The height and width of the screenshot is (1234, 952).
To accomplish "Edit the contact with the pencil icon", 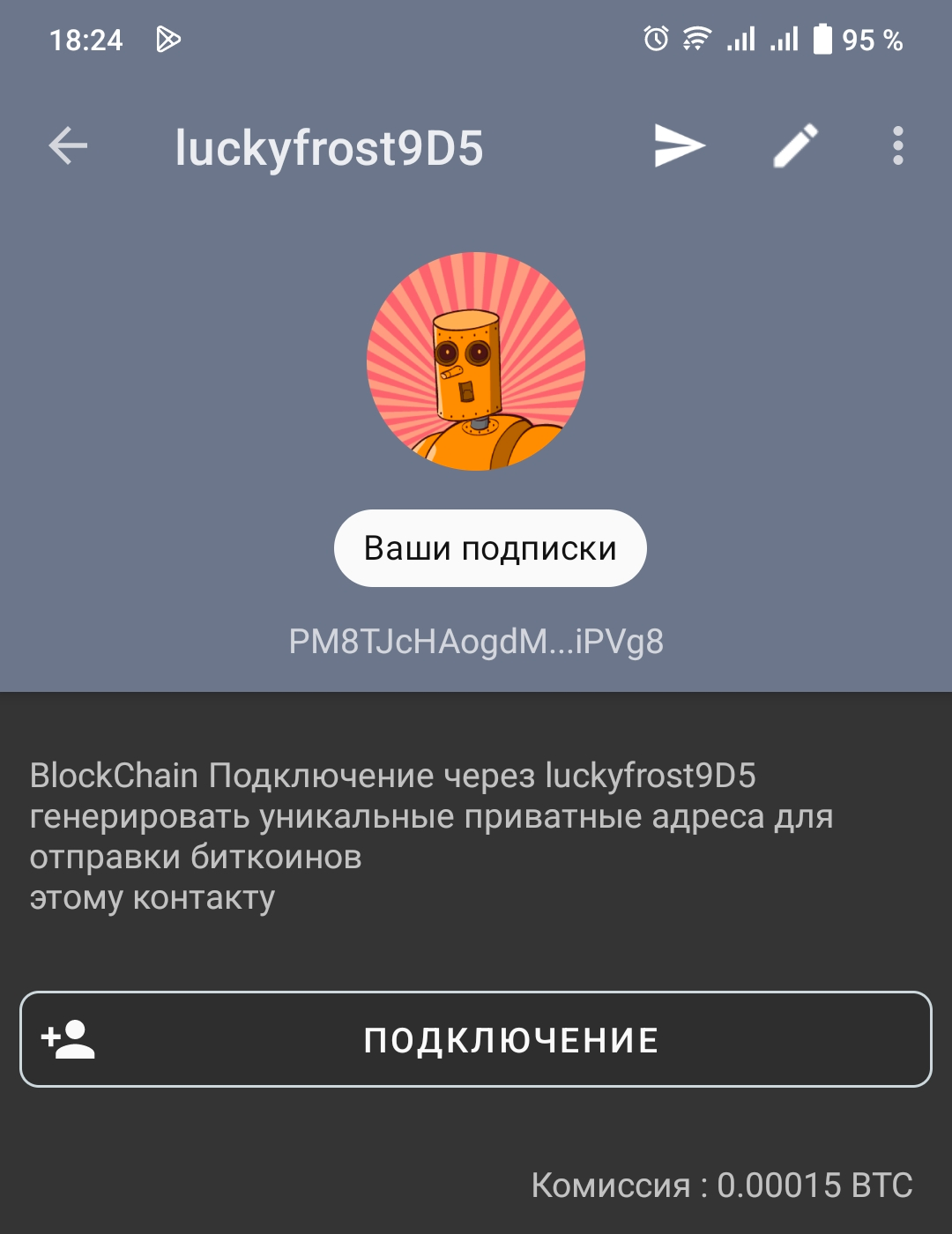I will (x=795, y=146).
